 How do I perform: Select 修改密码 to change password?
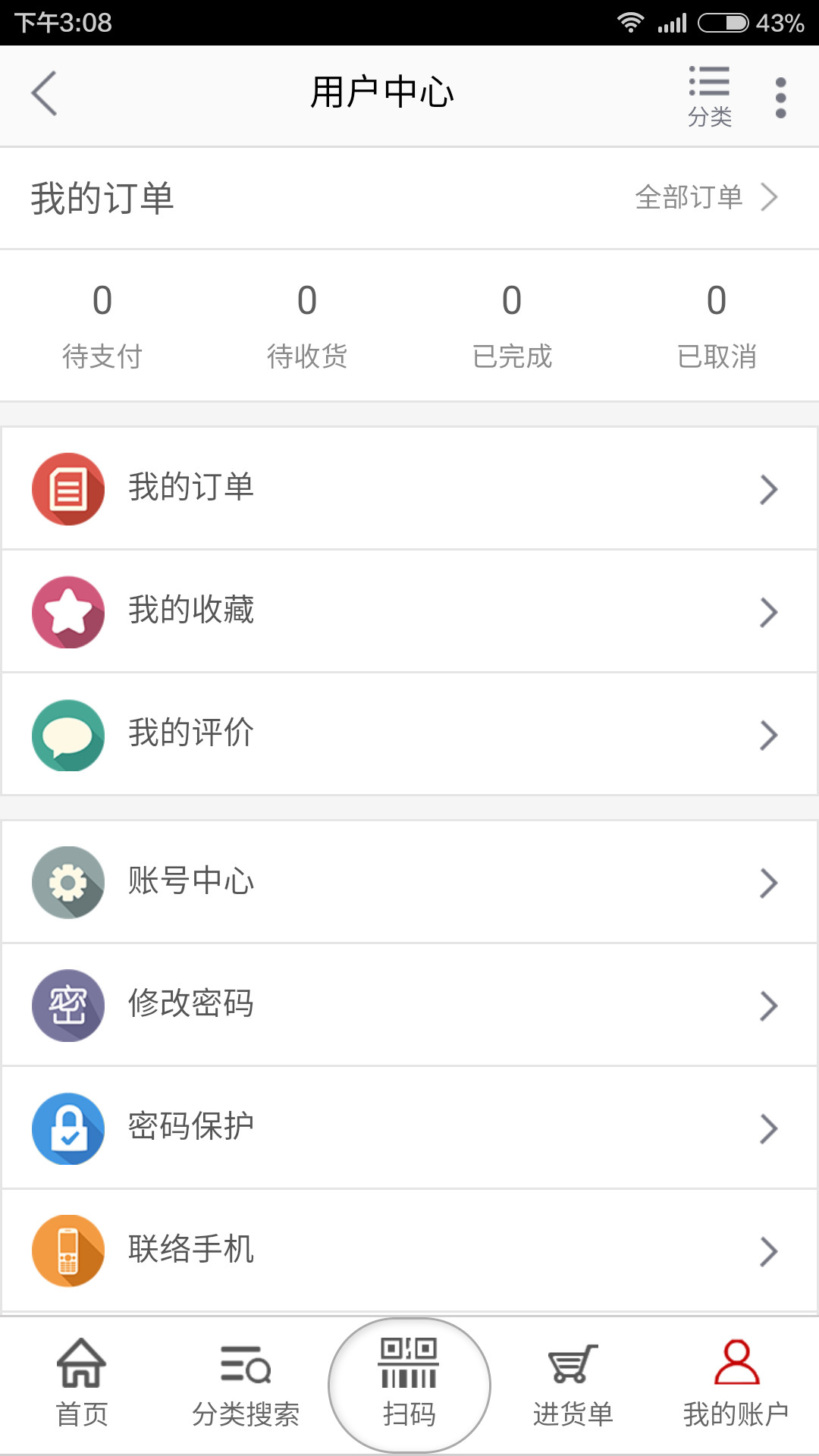pyautogui.click(x=409, y=1006)
